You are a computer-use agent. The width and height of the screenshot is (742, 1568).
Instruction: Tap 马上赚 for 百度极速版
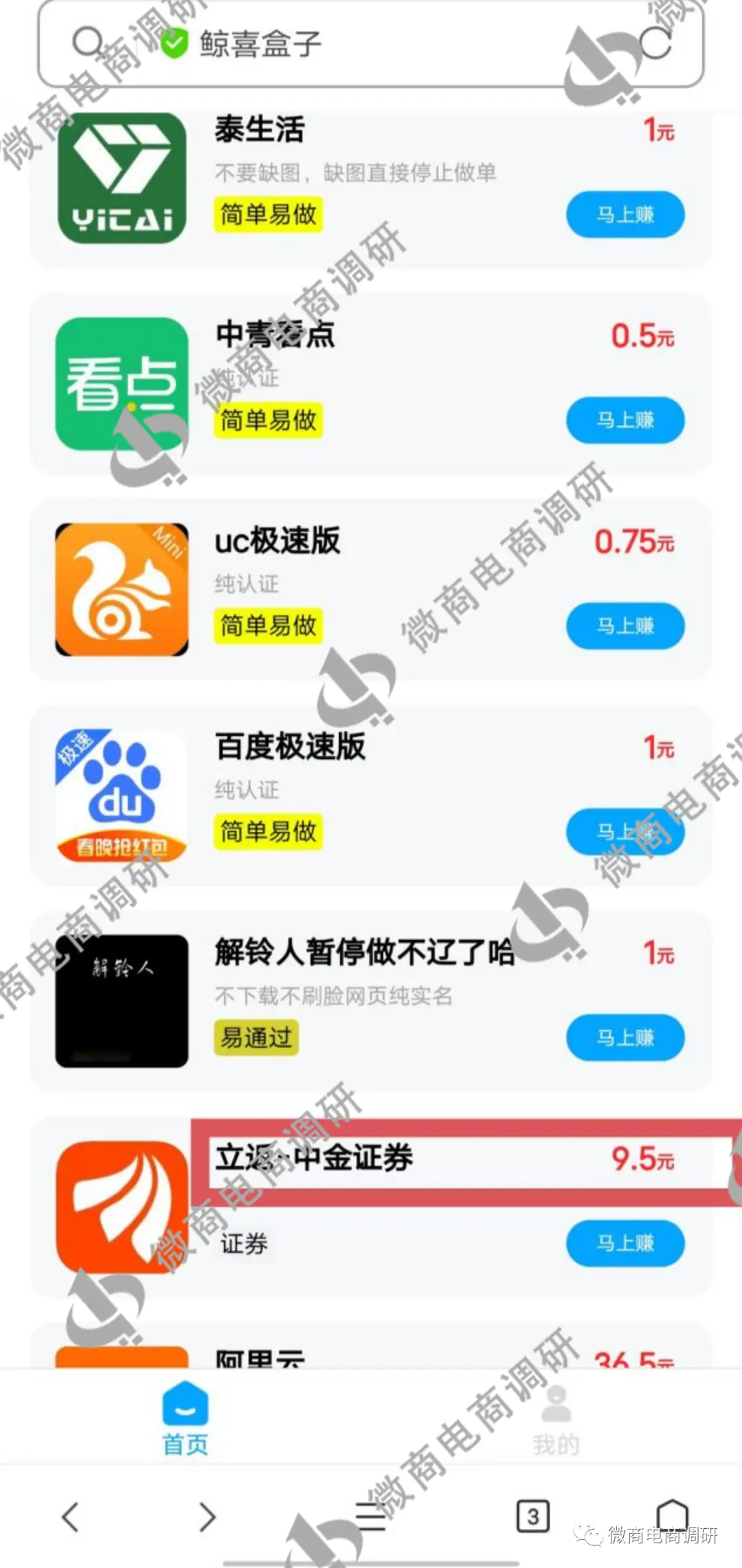tap(625, 832)
